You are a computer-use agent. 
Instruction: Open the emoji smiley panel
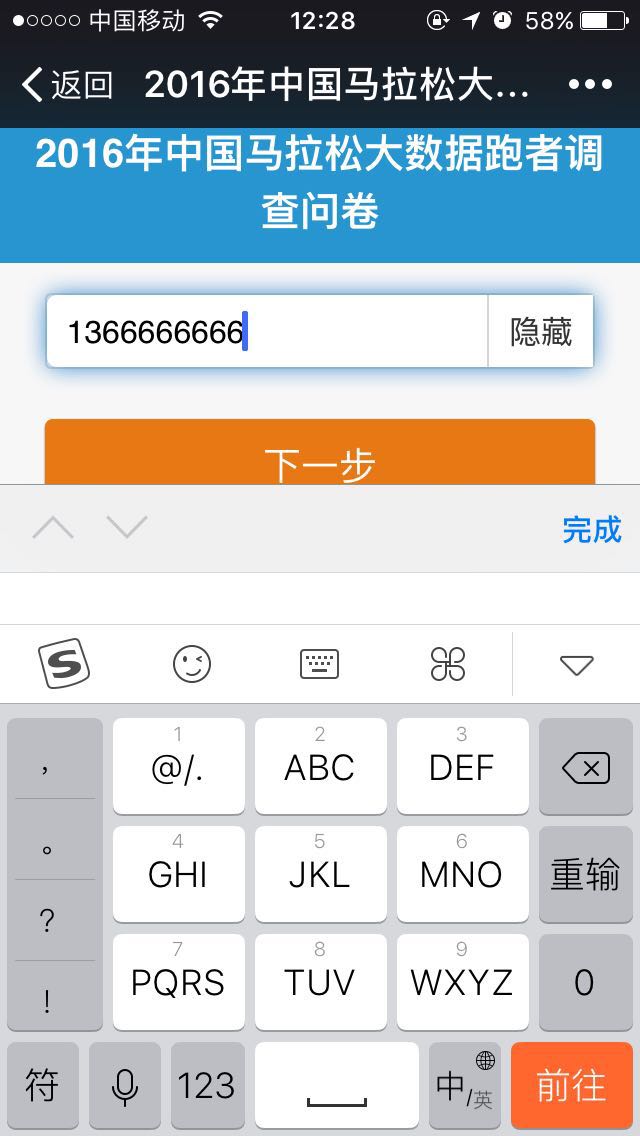(192, 664)
